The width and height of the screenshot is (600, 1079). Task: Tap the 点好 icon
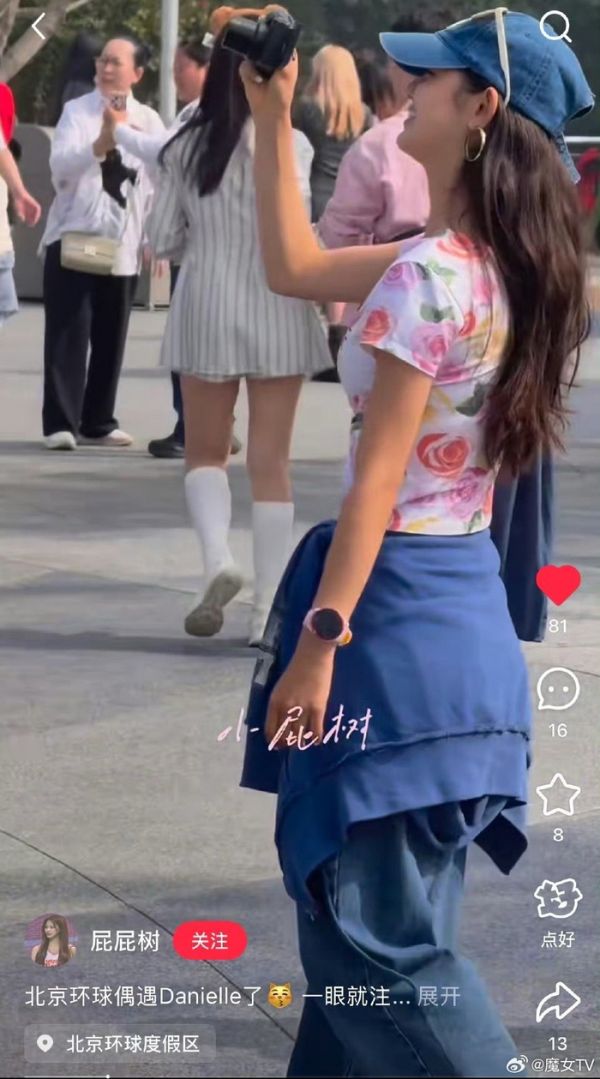[558, 899]
